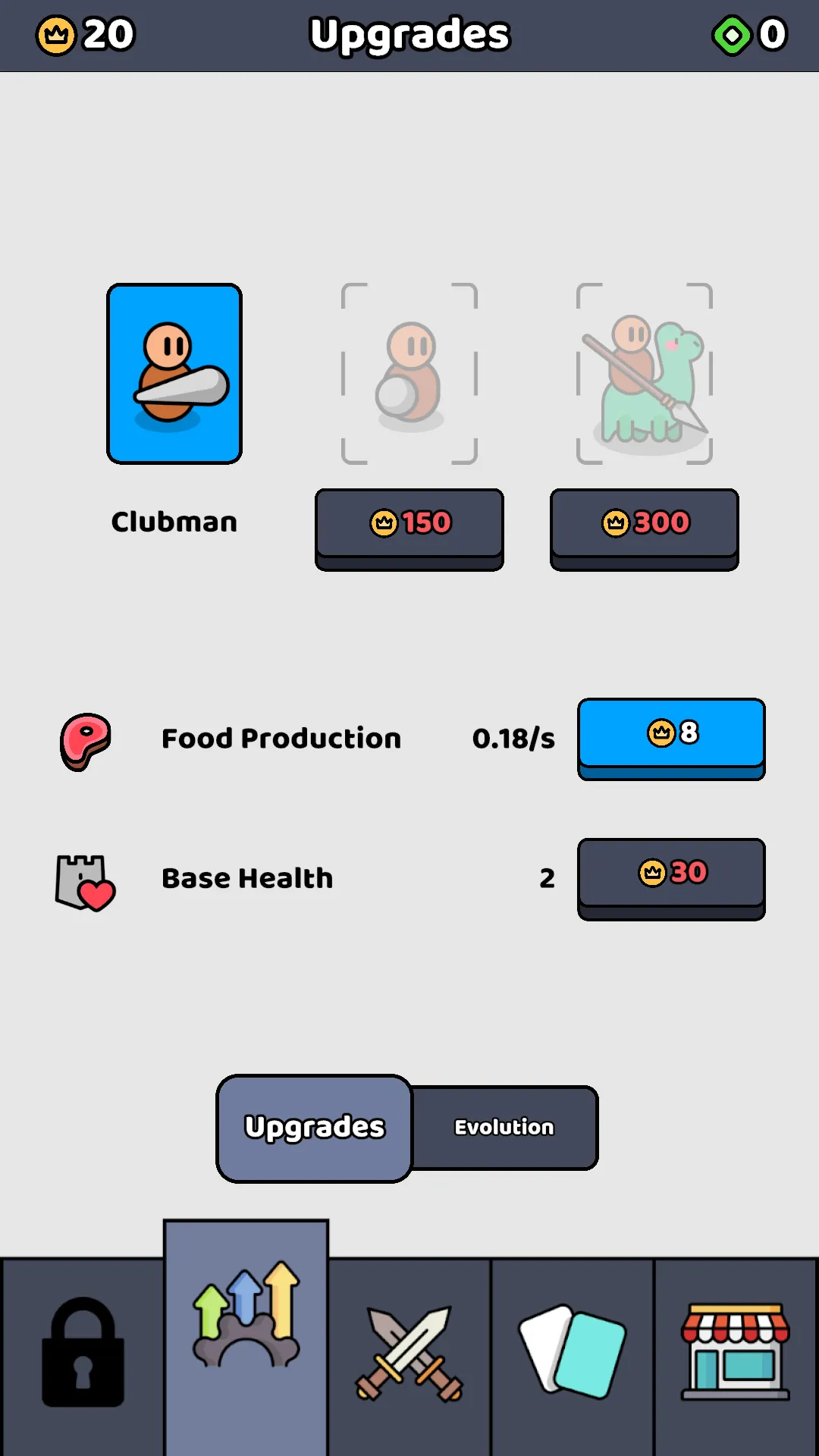This screenshot has height=1456, width=819.
Task: Click the greyed-out slingman unit silhouette
Action: pyautogui.click(x=409, y=373)
